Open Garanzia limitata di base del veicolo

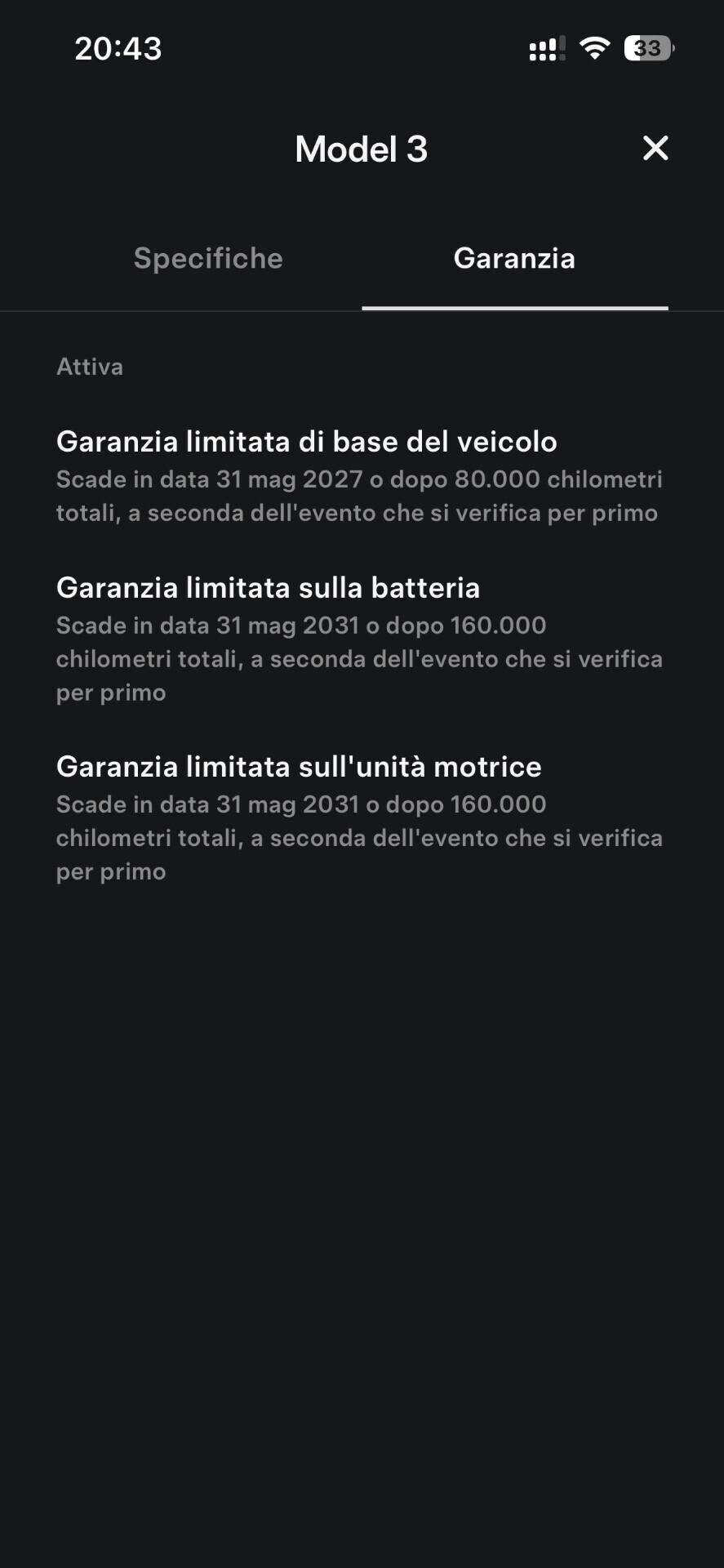click(306, 441)
